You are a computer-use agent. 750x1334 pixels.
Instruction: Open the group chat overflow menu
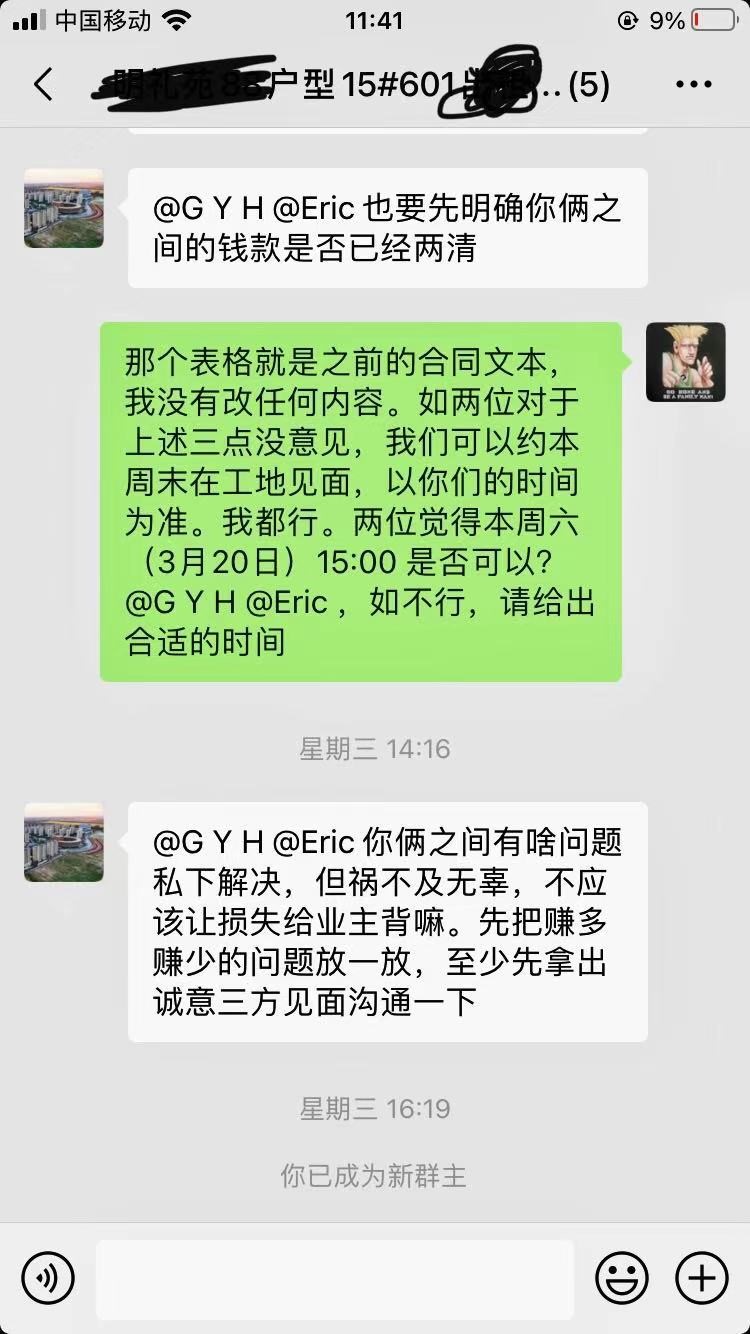coord(693,85)
